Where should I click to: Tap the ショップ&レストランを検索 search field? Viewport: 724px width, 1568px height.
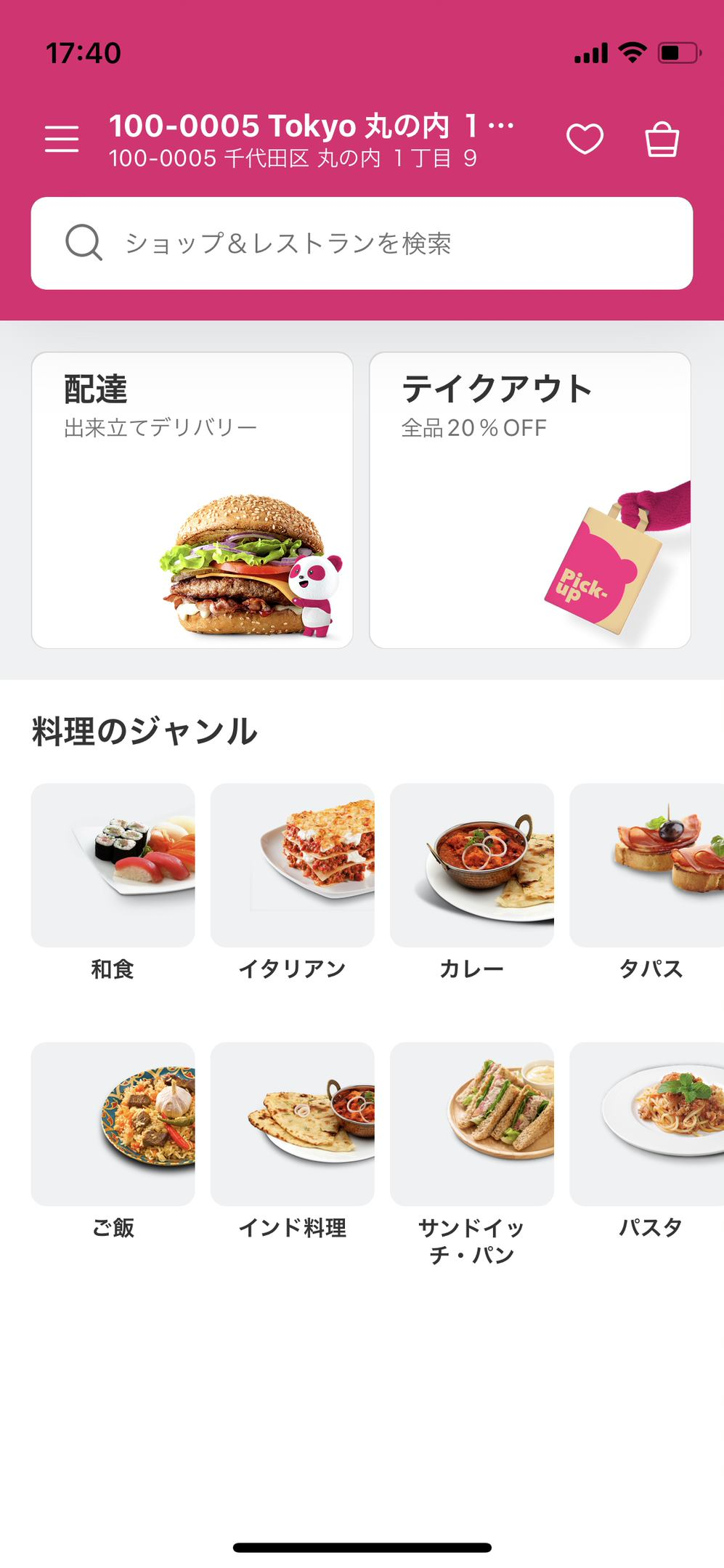(362, 243)
